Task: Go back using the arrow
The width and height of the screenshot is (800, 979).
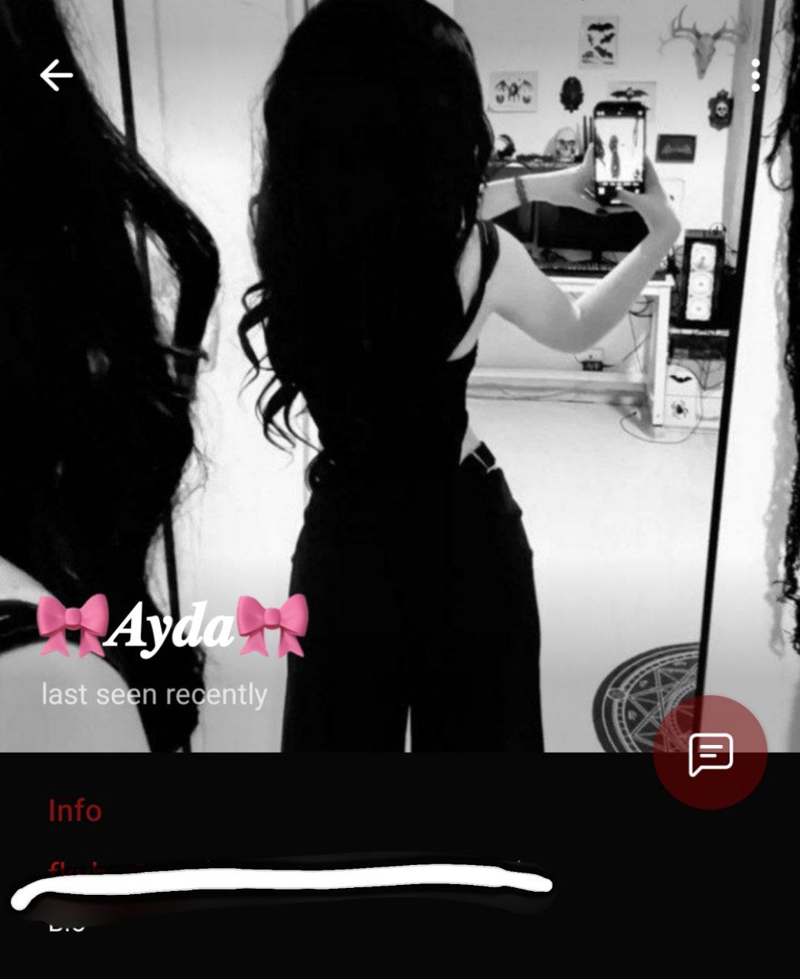Action: 56,75
